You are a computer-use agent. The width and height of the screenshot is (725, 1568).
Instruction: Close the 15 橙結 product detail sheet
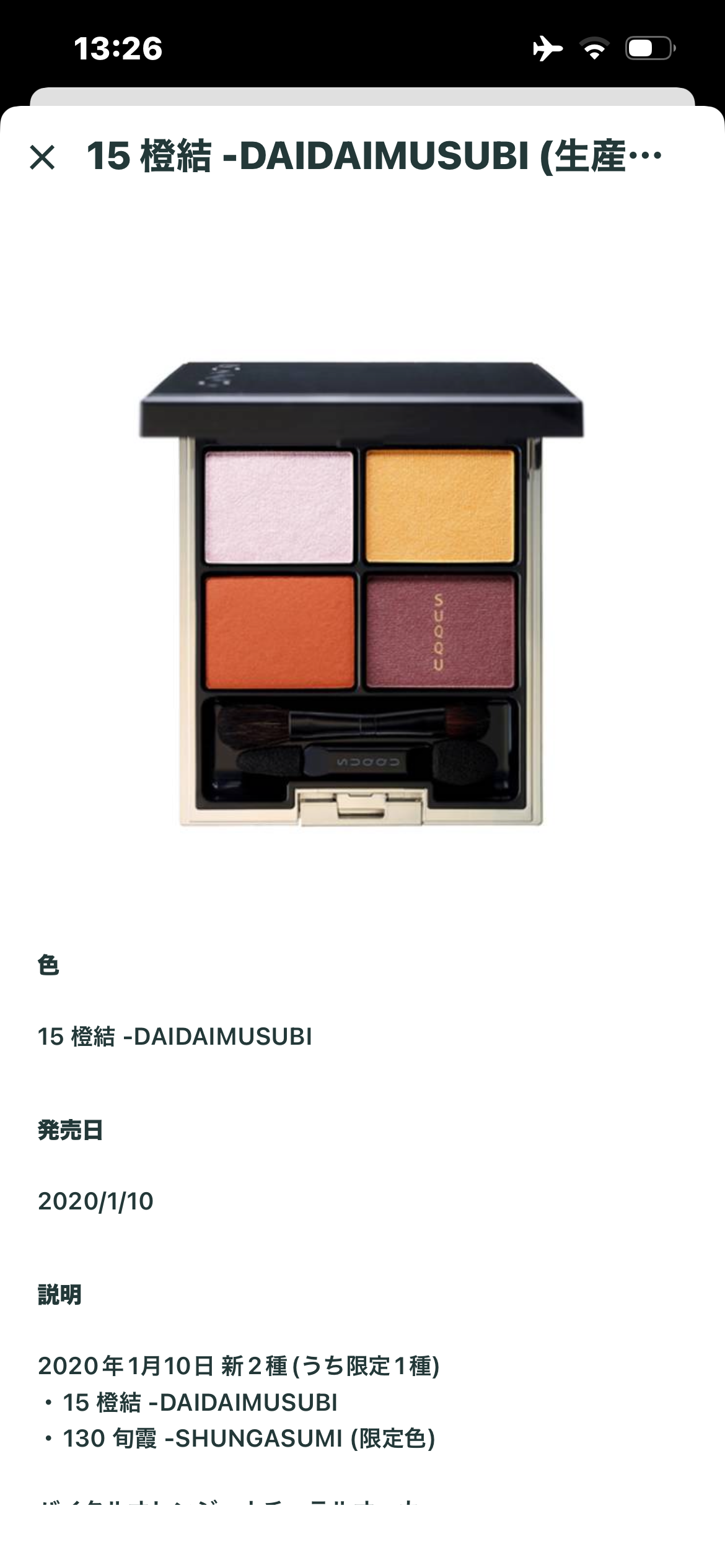tap(42, 157)
